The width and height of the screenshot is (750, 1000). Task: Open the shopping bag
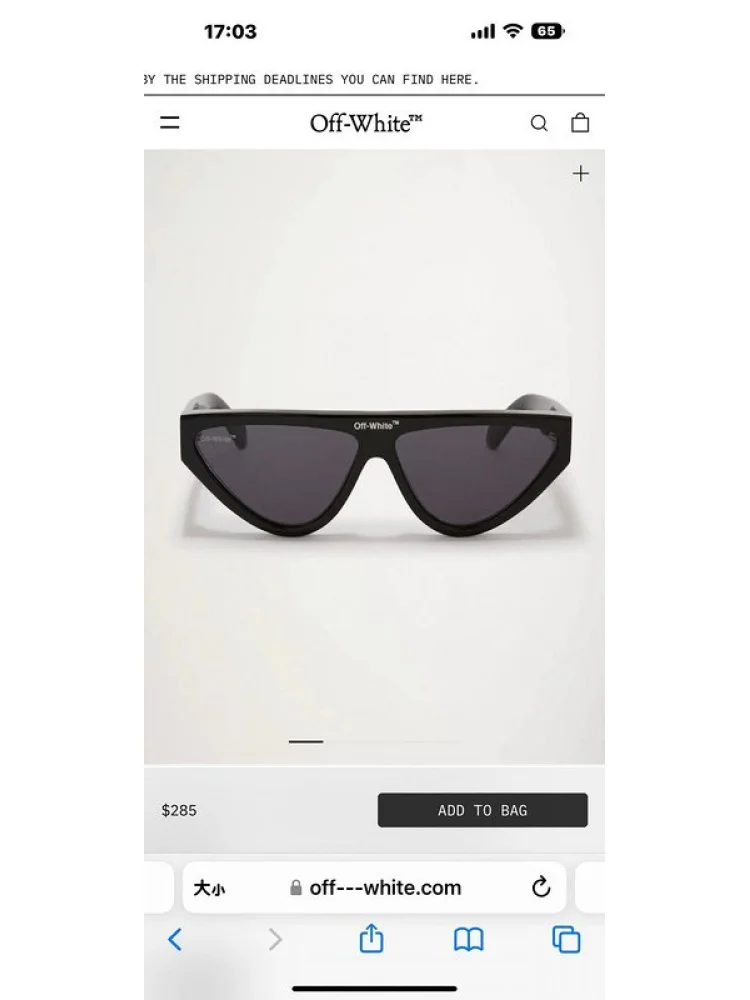pyautogui.click(x=580, y=123)
